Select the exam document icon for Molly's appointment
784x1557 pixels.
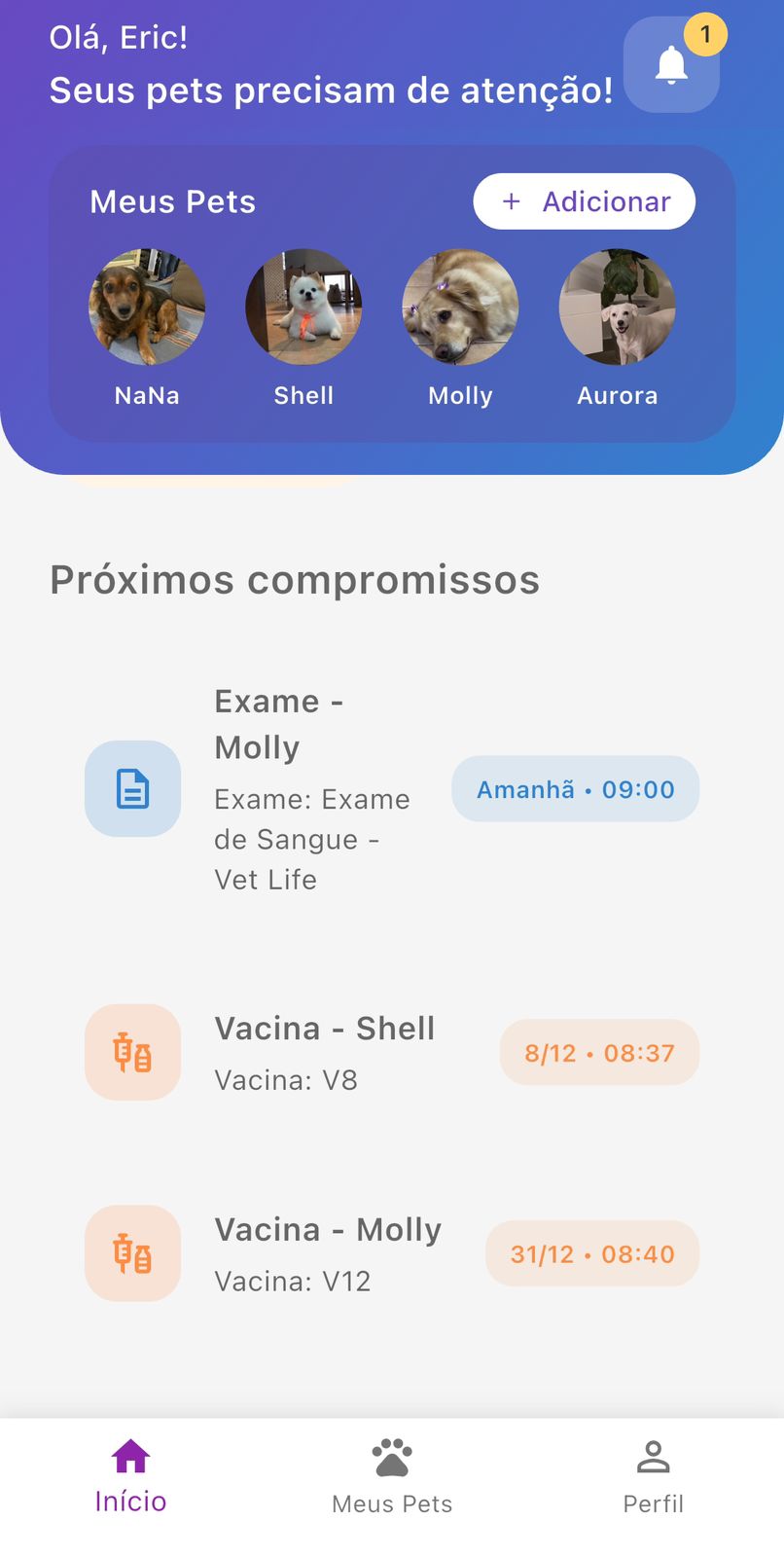tap(132, 789)
